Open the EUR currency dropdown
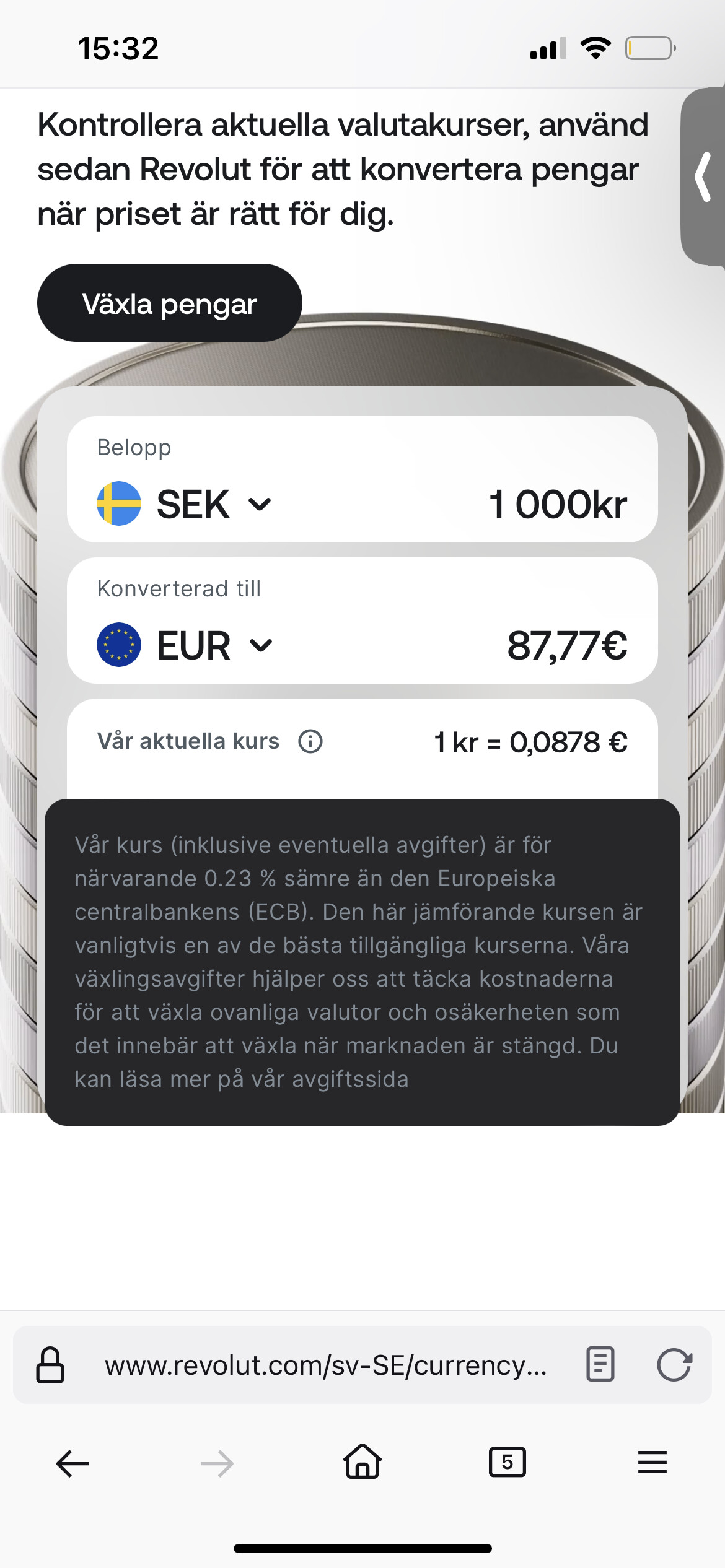 click(185, 645)
